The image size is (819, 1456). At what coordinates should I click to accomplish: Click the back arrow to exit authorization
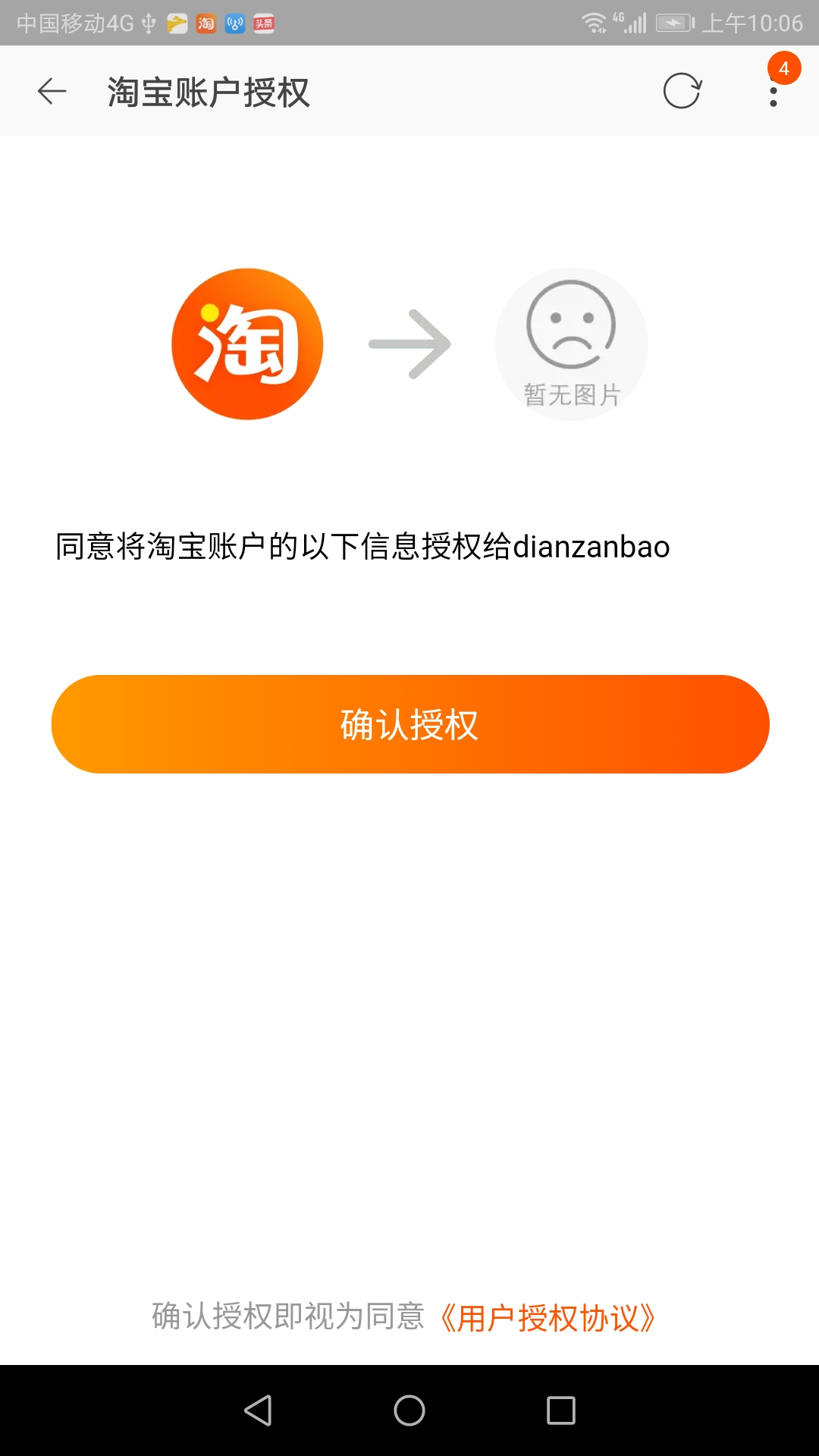51,91
